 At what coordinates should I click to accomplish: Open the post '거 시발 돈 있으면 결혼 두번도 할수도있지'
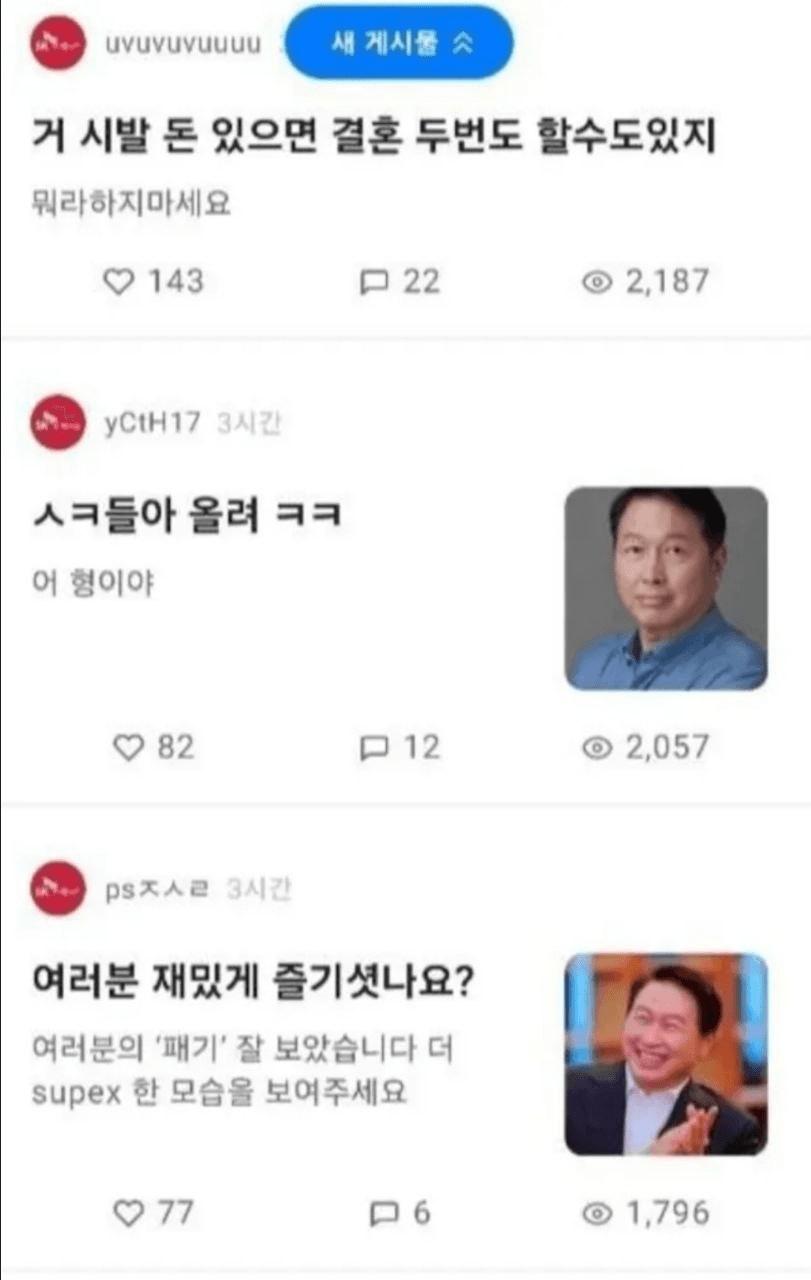click(373, 137)
